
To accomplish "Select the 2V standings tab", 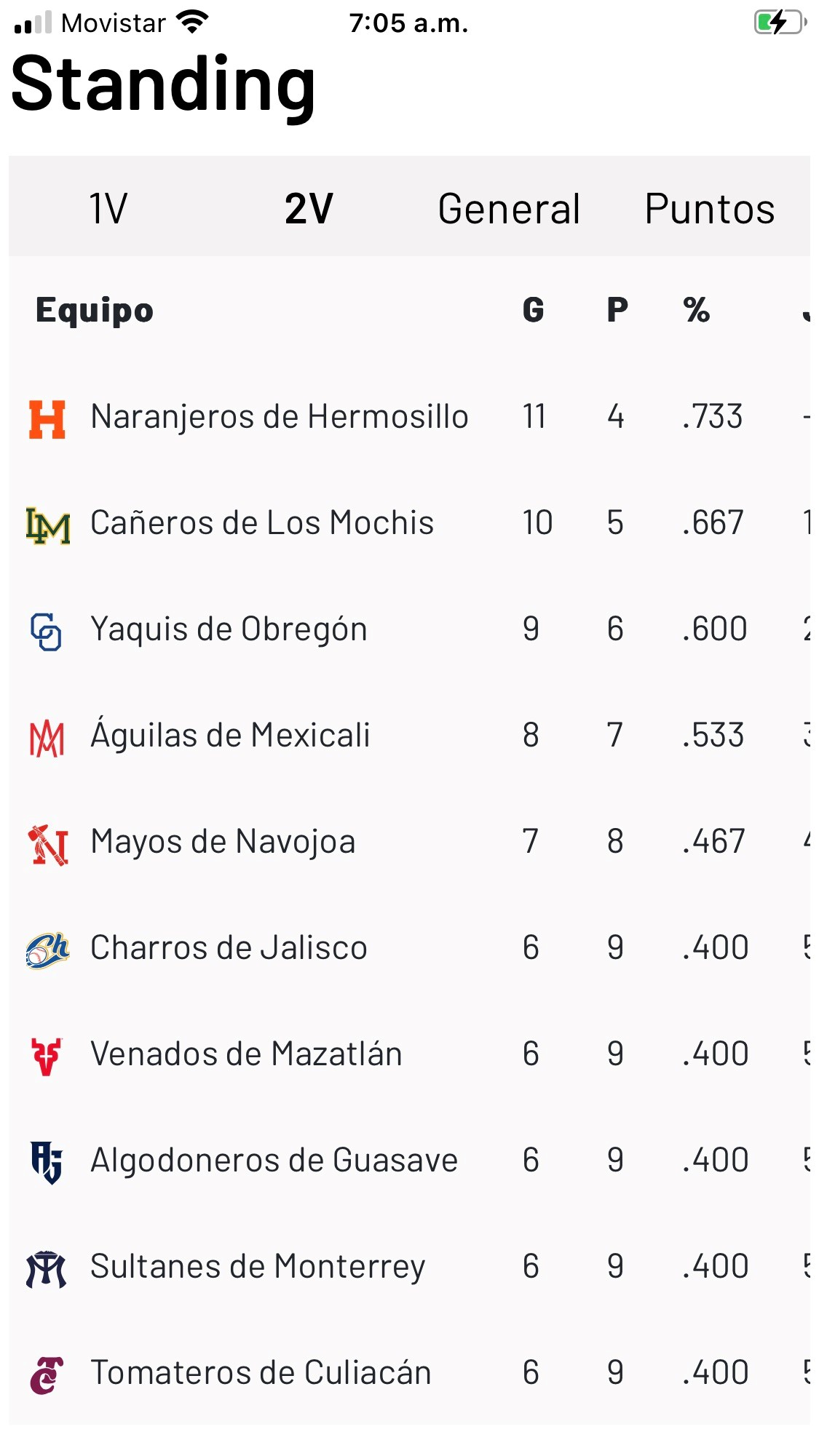I will [x=309, y=209].
